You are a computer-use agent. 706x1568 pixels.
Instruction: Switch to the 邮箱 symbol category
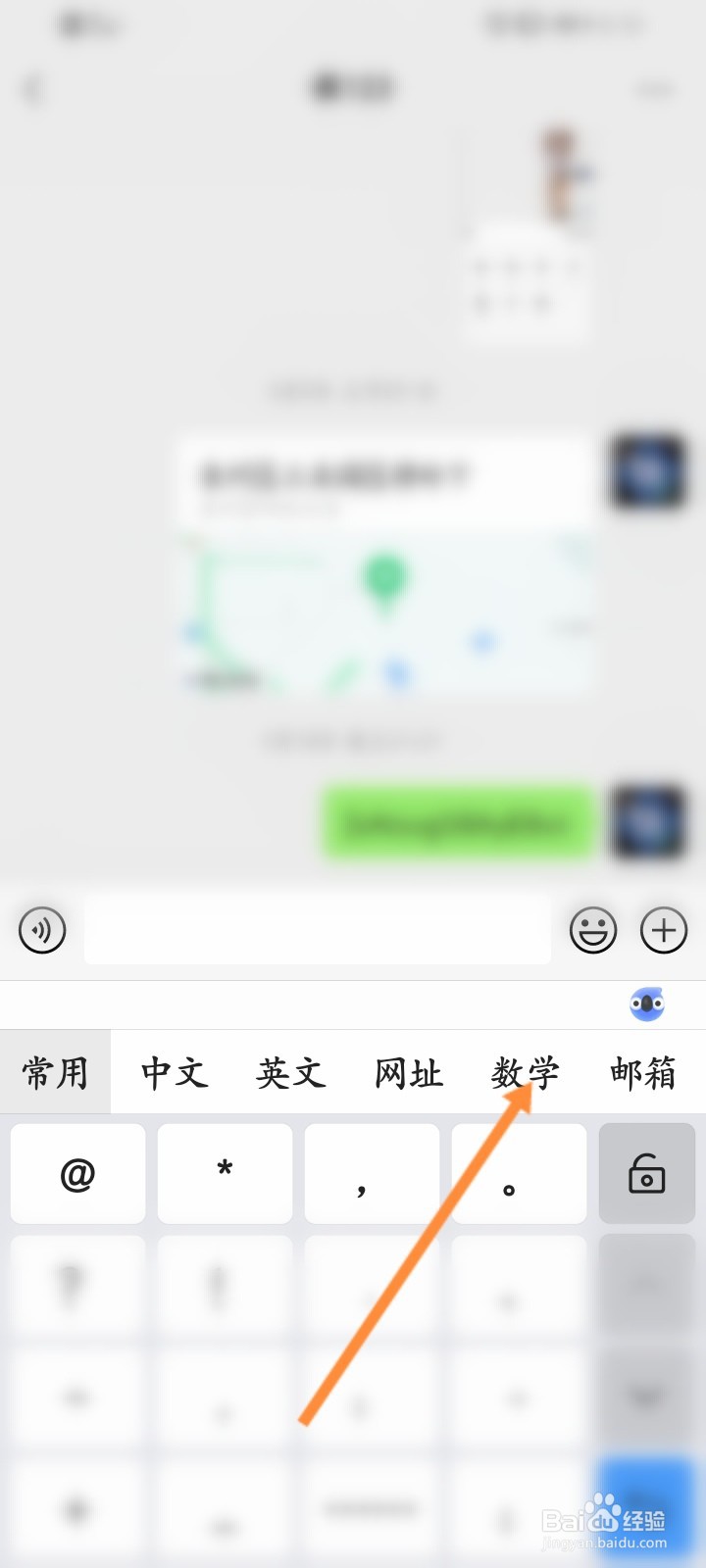tap(645, 1073)
